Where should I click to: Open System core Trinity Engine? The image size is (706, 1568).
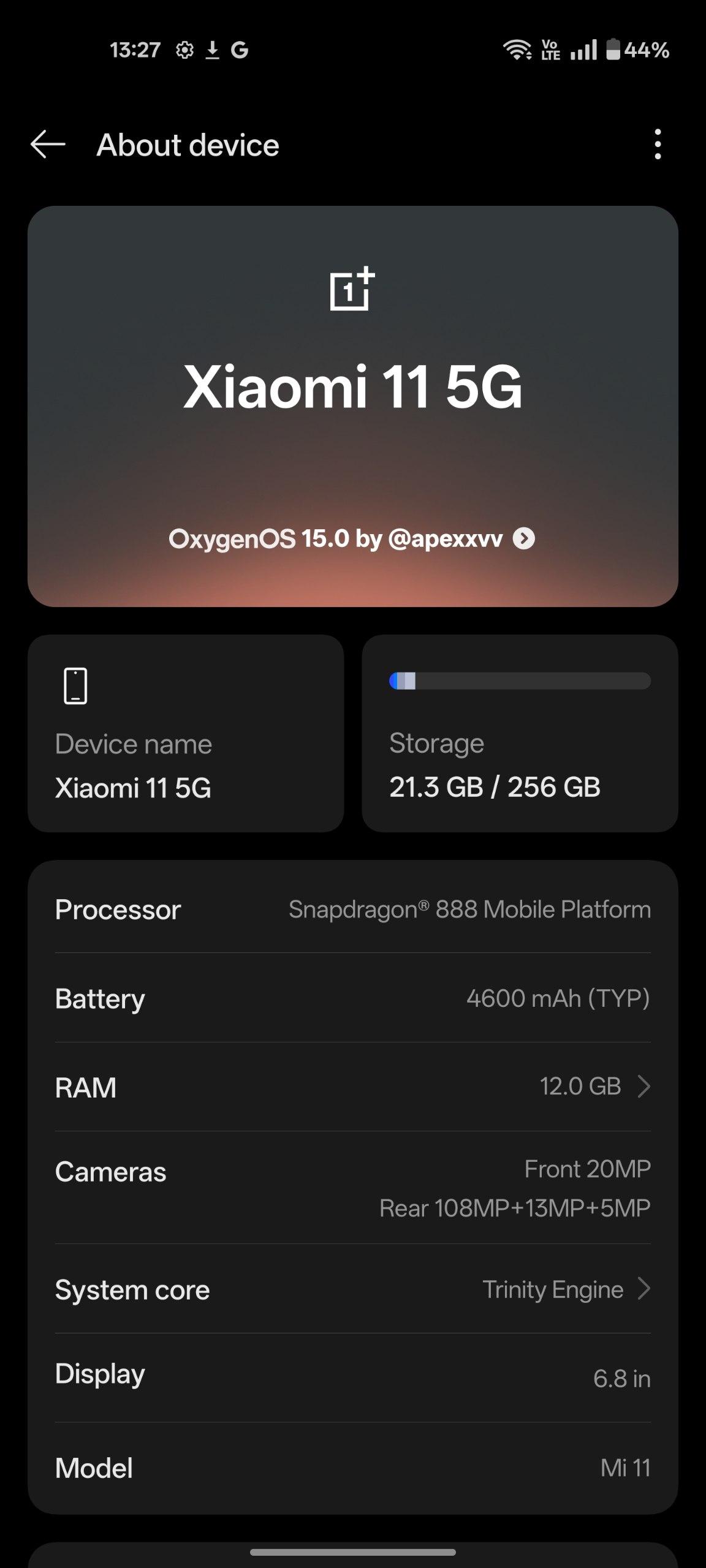click(x=352, y=1289)
